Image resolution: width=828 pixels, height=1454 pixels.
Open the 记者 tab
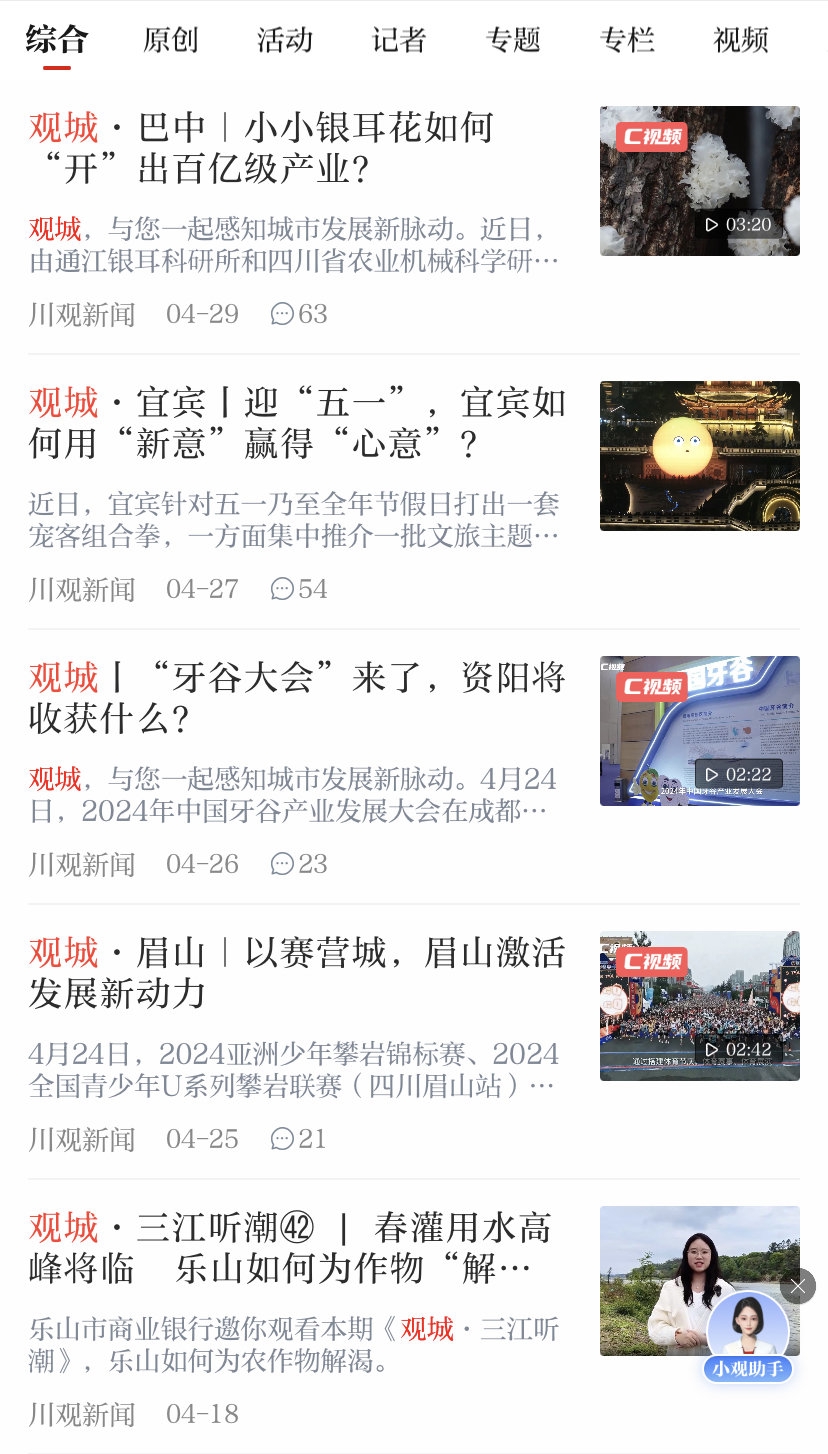[399, 40]
